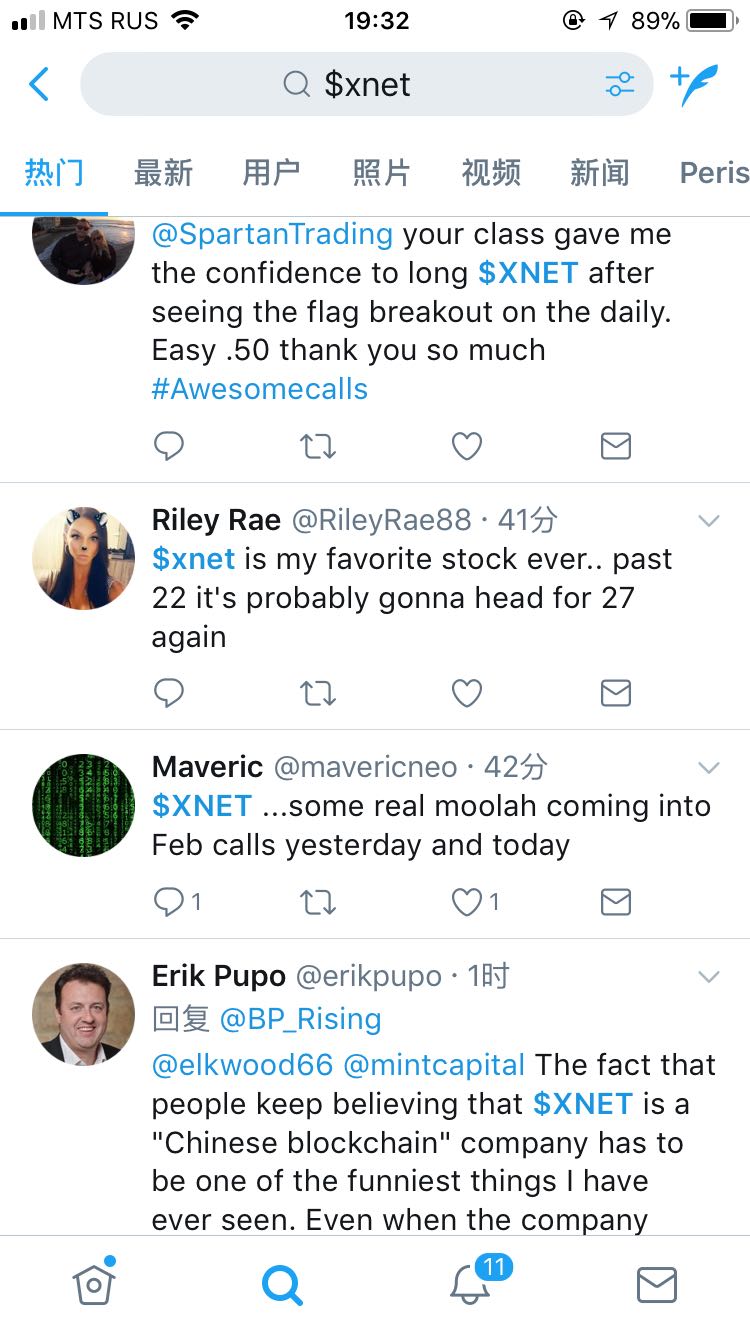Tap the $xnet search field
The image size is (750, 1334).
pyautogui.click(x=366, y=84)
